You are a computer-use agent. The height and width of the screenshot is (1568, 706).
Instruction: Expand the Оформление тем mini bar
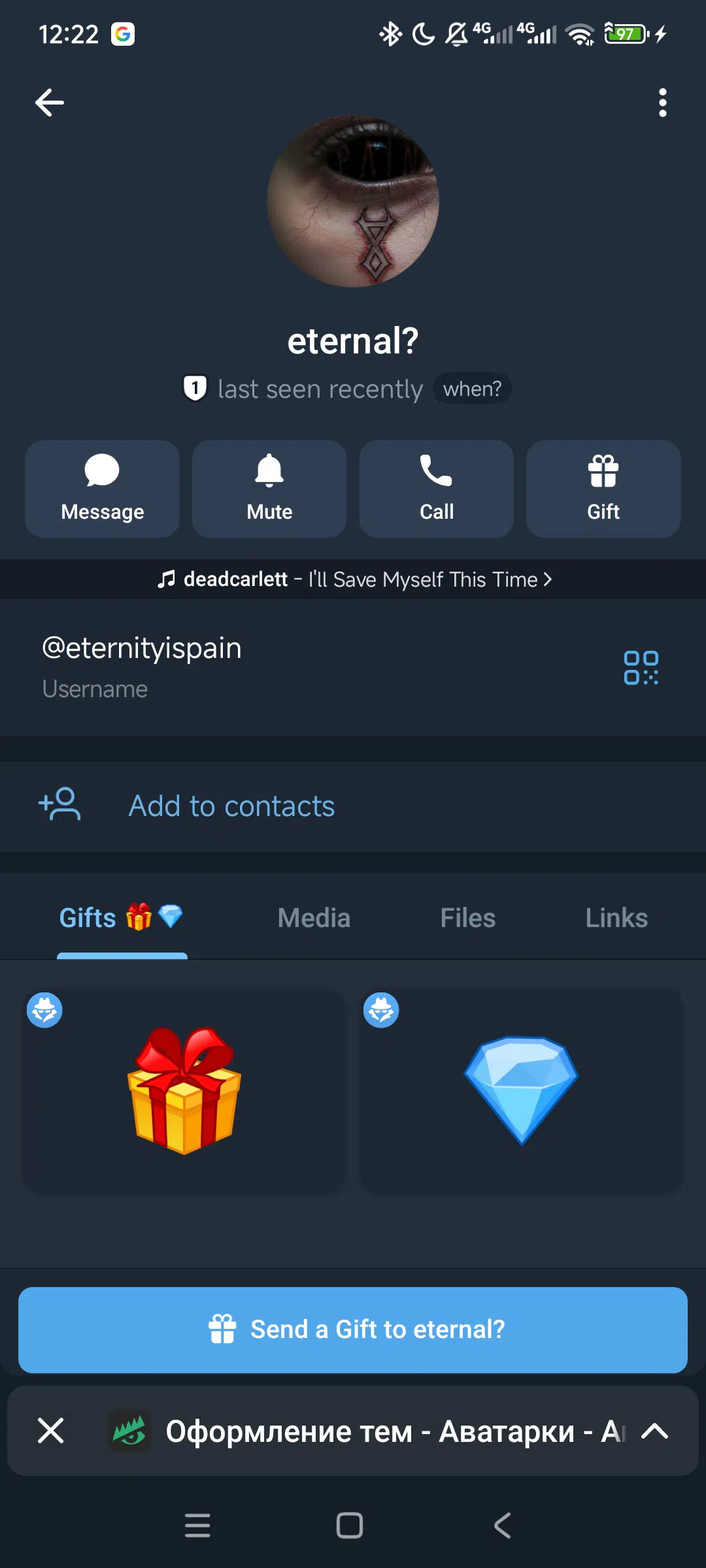[x=654, y=1431]
